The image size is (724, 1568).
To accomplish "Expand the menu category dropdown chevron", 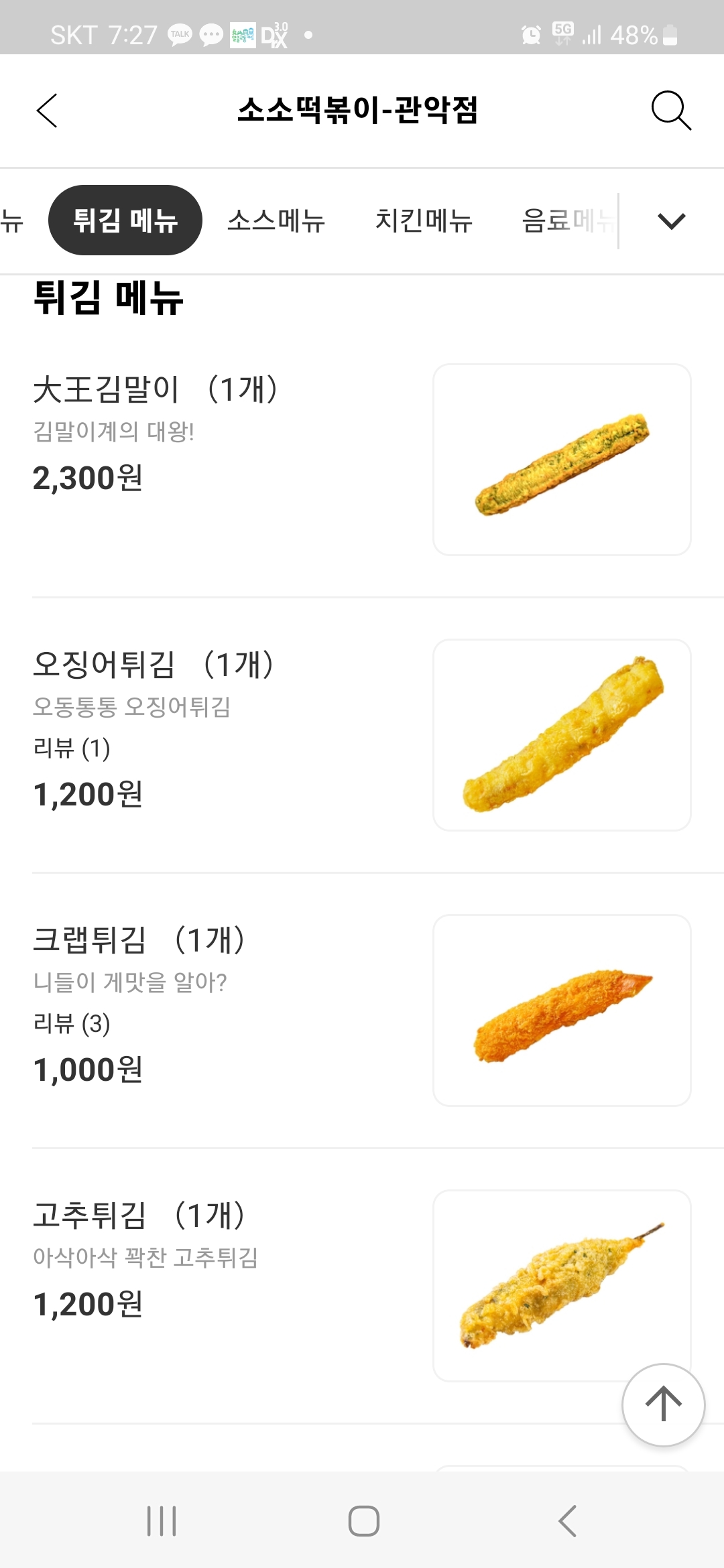I will [x=671, y=220].
